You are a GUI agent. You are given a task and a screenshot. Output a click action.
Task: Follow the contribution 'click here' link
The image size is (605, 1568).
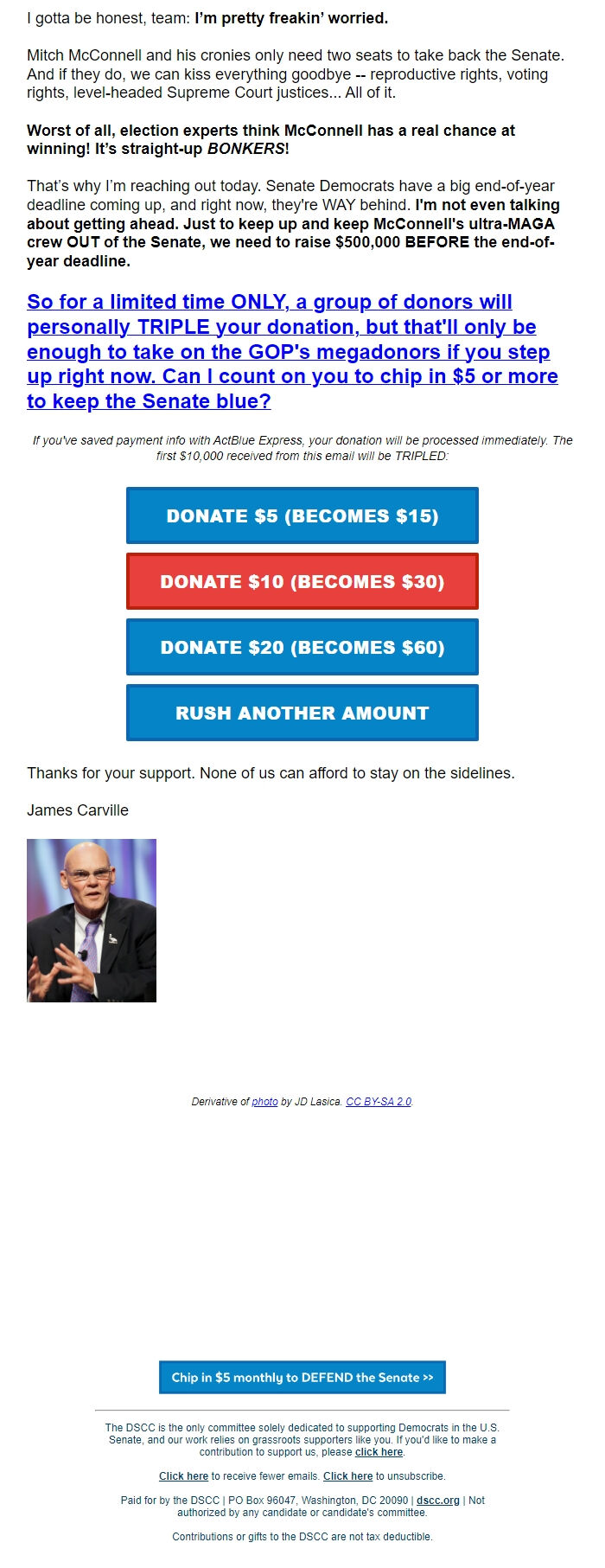click(x=379, y=1452)
